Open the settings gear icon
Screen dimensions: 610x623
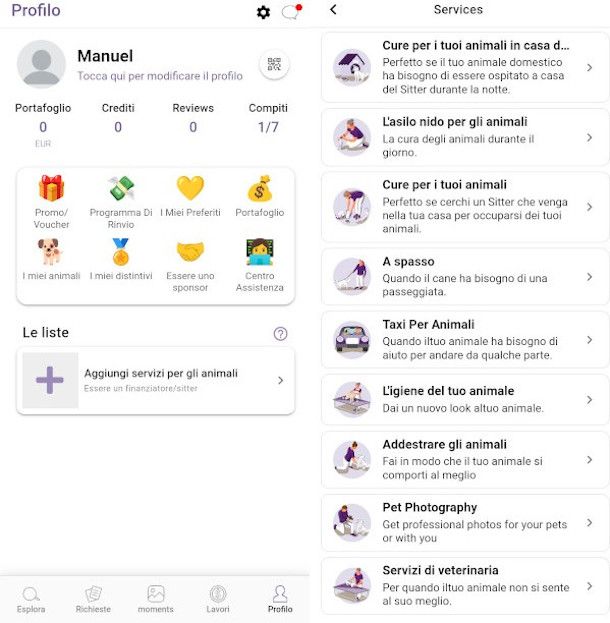[x=263, y=12]
